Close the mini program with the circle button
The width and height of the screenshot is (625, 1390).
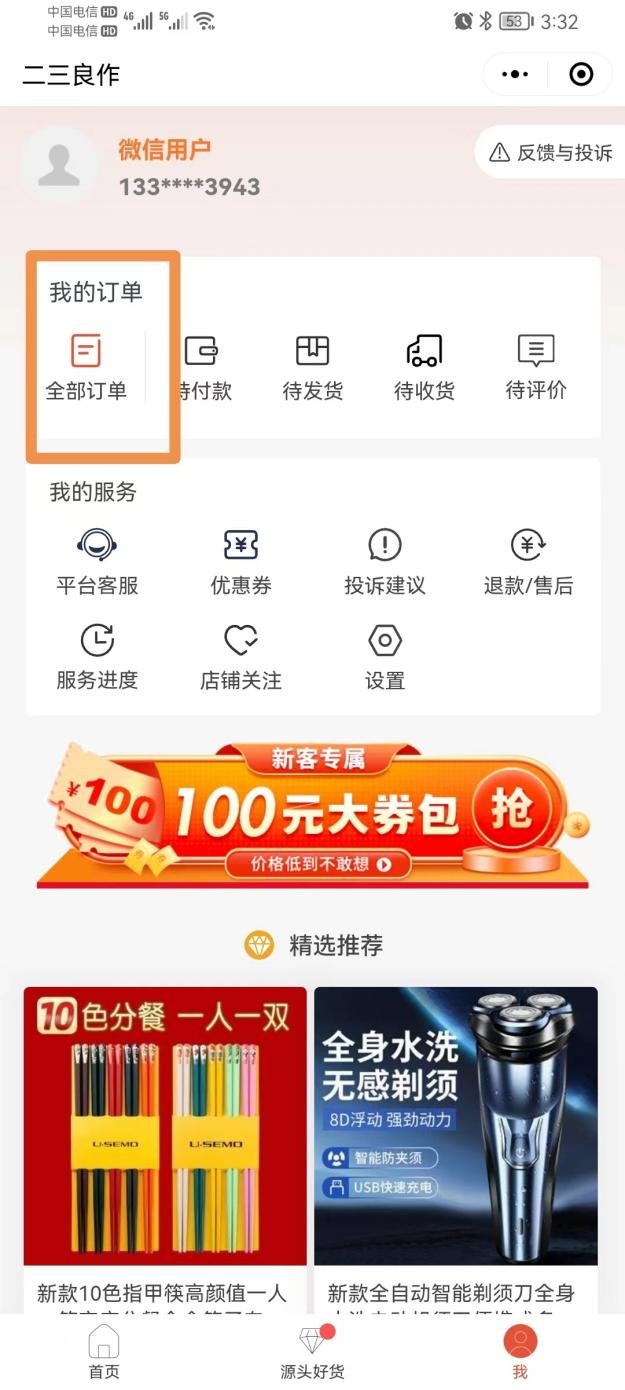(x=580, y=75)
